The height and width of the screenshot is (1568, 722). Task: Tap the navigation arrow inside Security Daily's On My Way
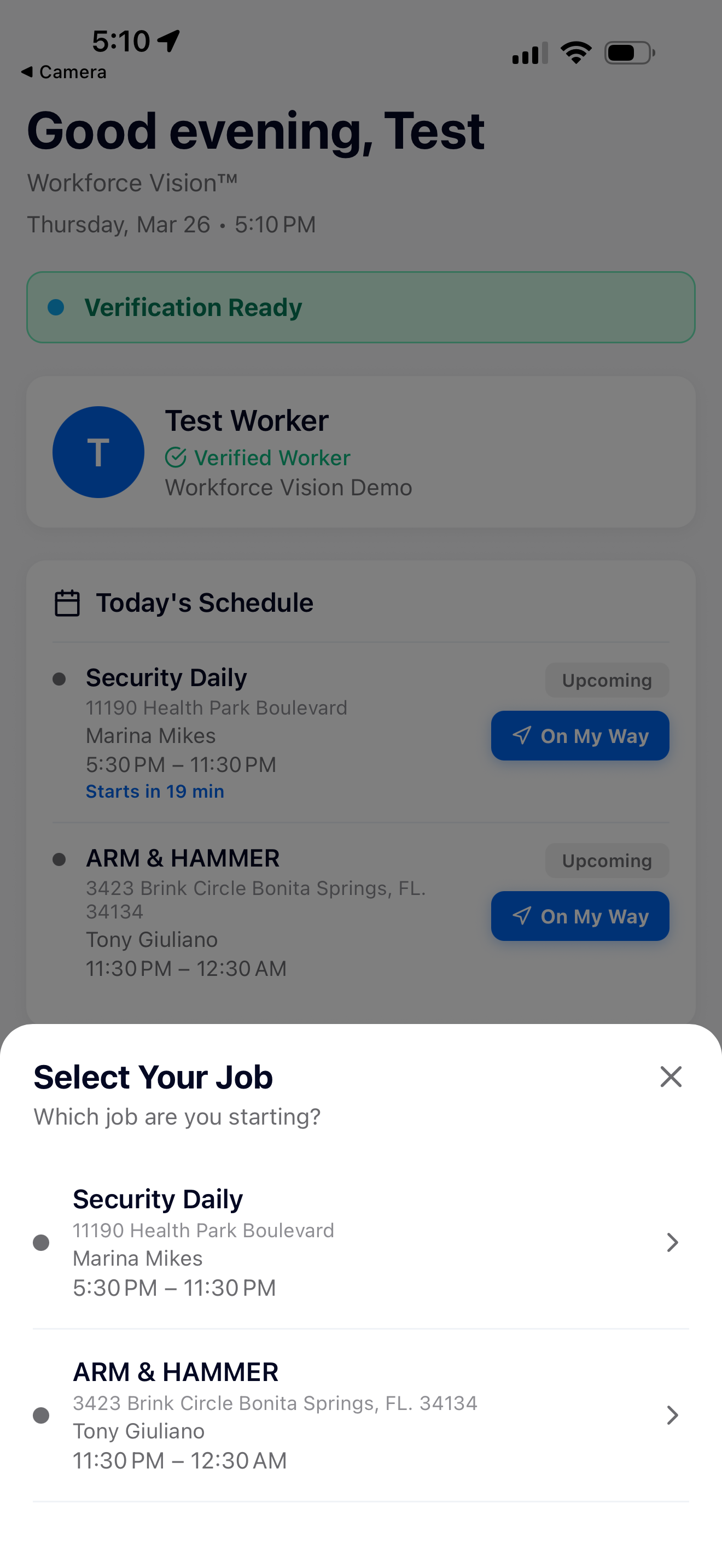[x=522, y=735]
